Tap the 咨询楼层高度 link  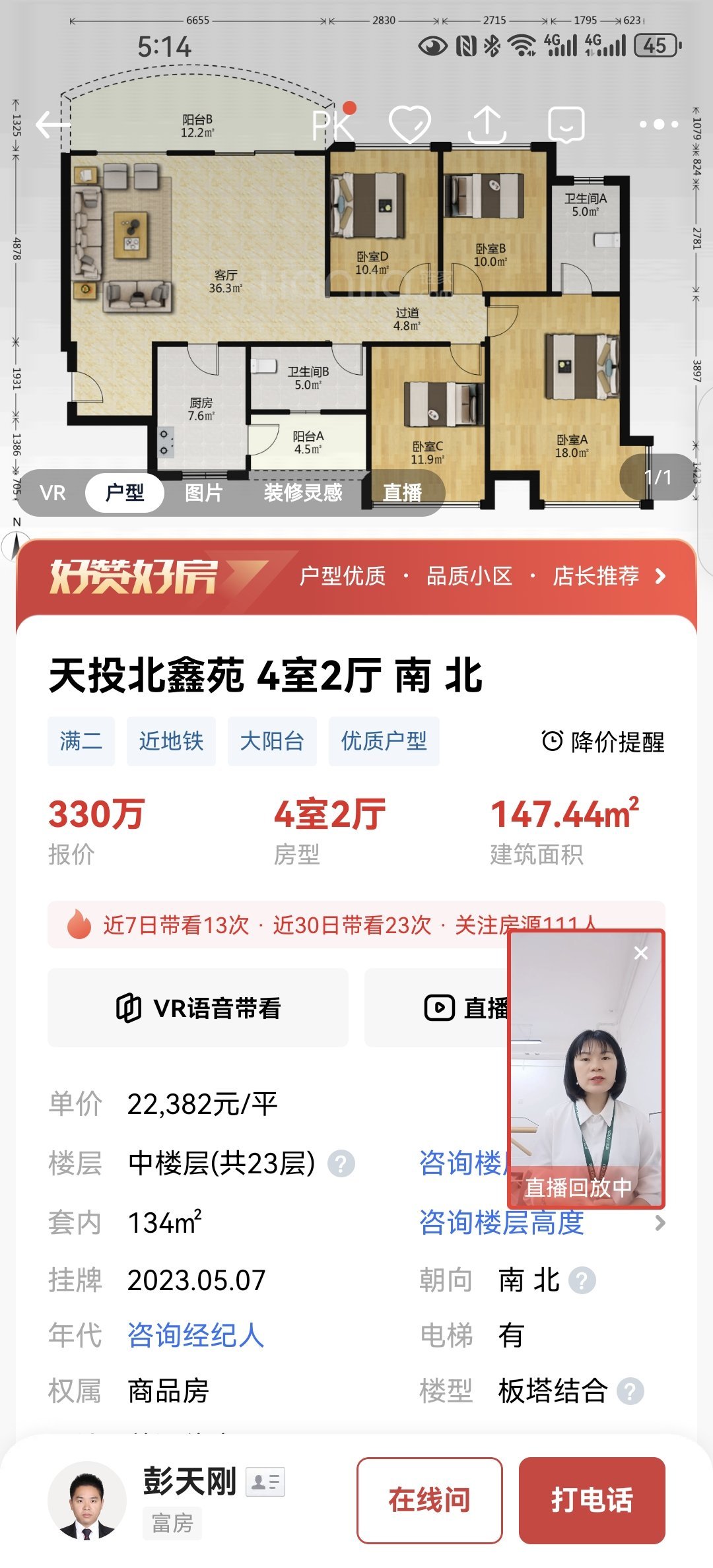click(502, 1223)
